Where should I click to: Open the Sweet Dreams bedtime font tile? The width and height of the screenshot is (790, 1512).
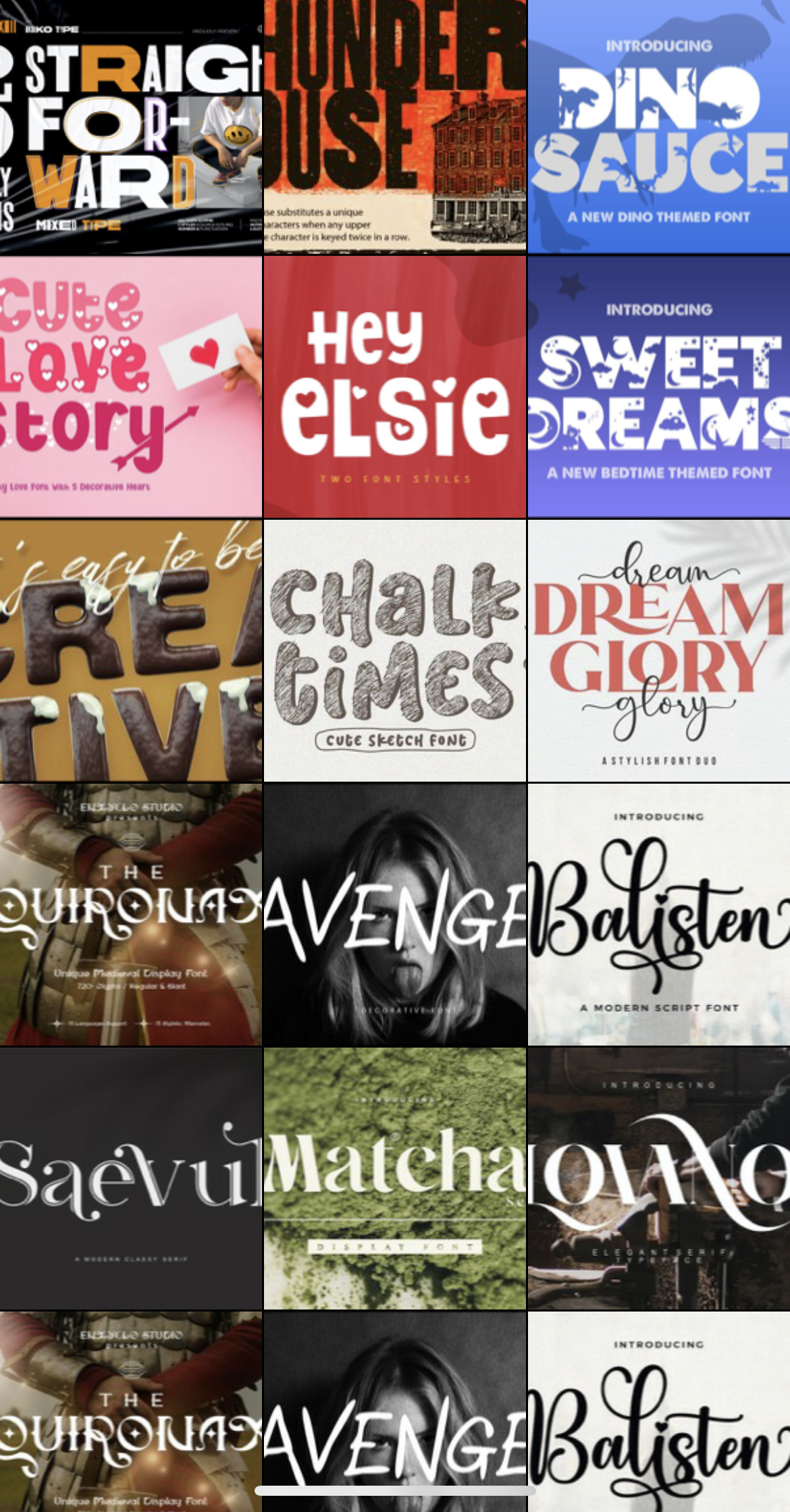click(659, 387)
